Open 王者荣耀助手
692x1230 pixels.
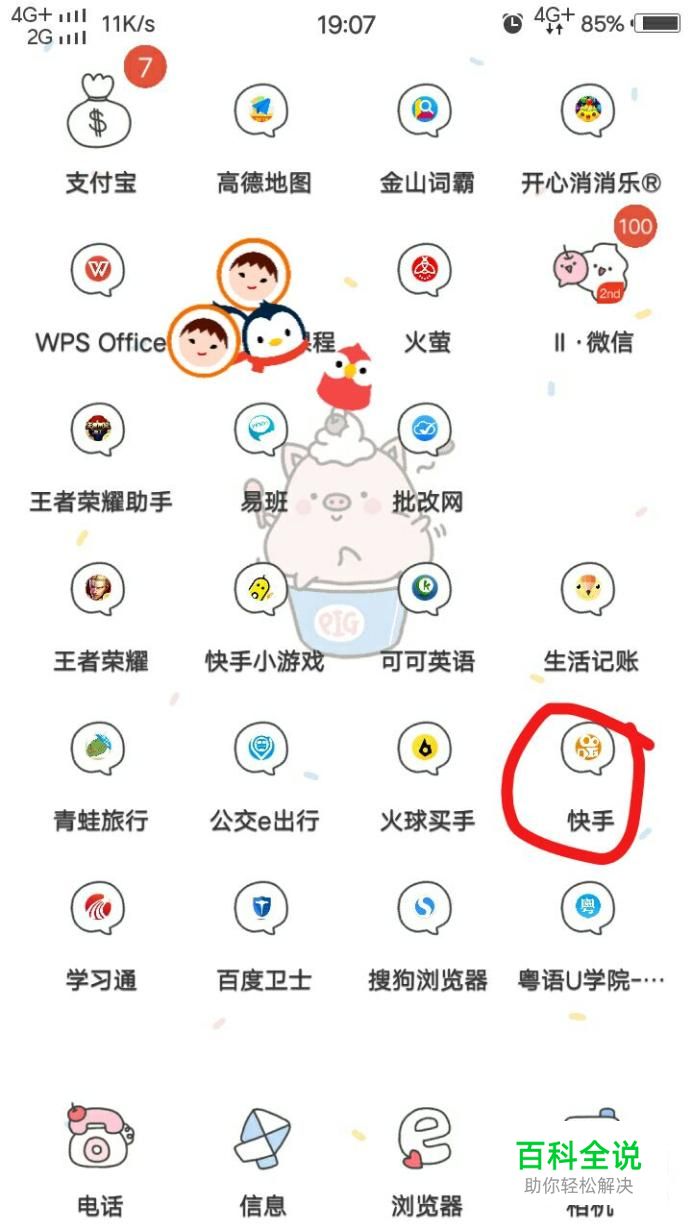[99, 431]
